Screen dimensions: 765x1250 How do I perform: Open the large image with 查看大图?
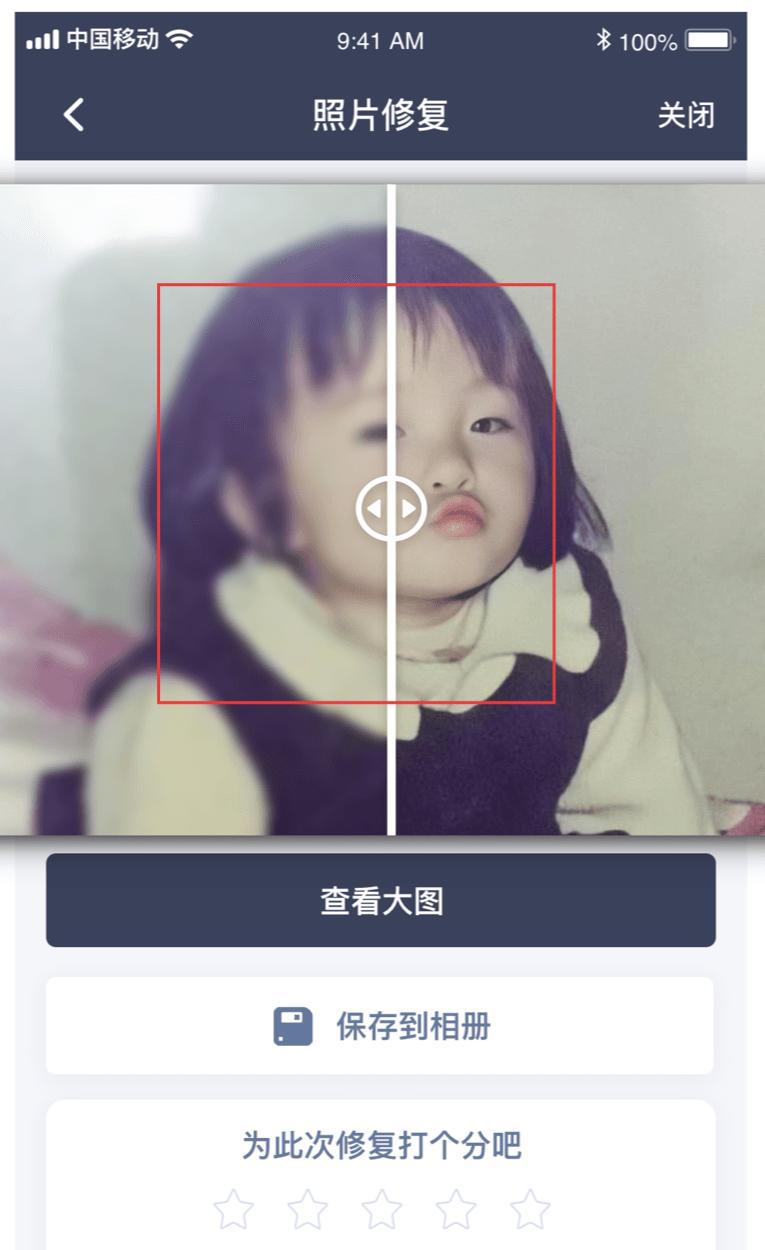(381, 900)
